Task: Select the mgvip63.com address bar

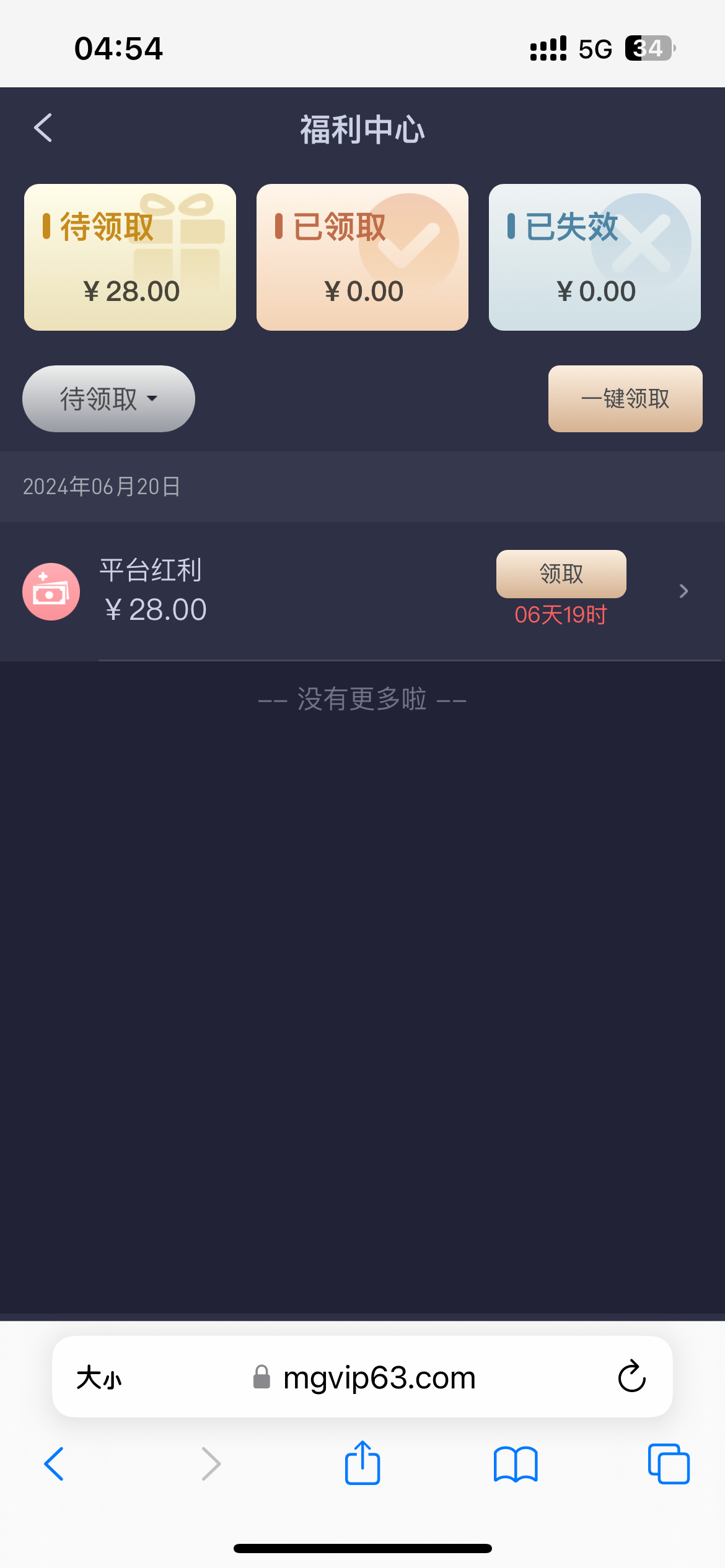Action: click(x=366, y=1378)
